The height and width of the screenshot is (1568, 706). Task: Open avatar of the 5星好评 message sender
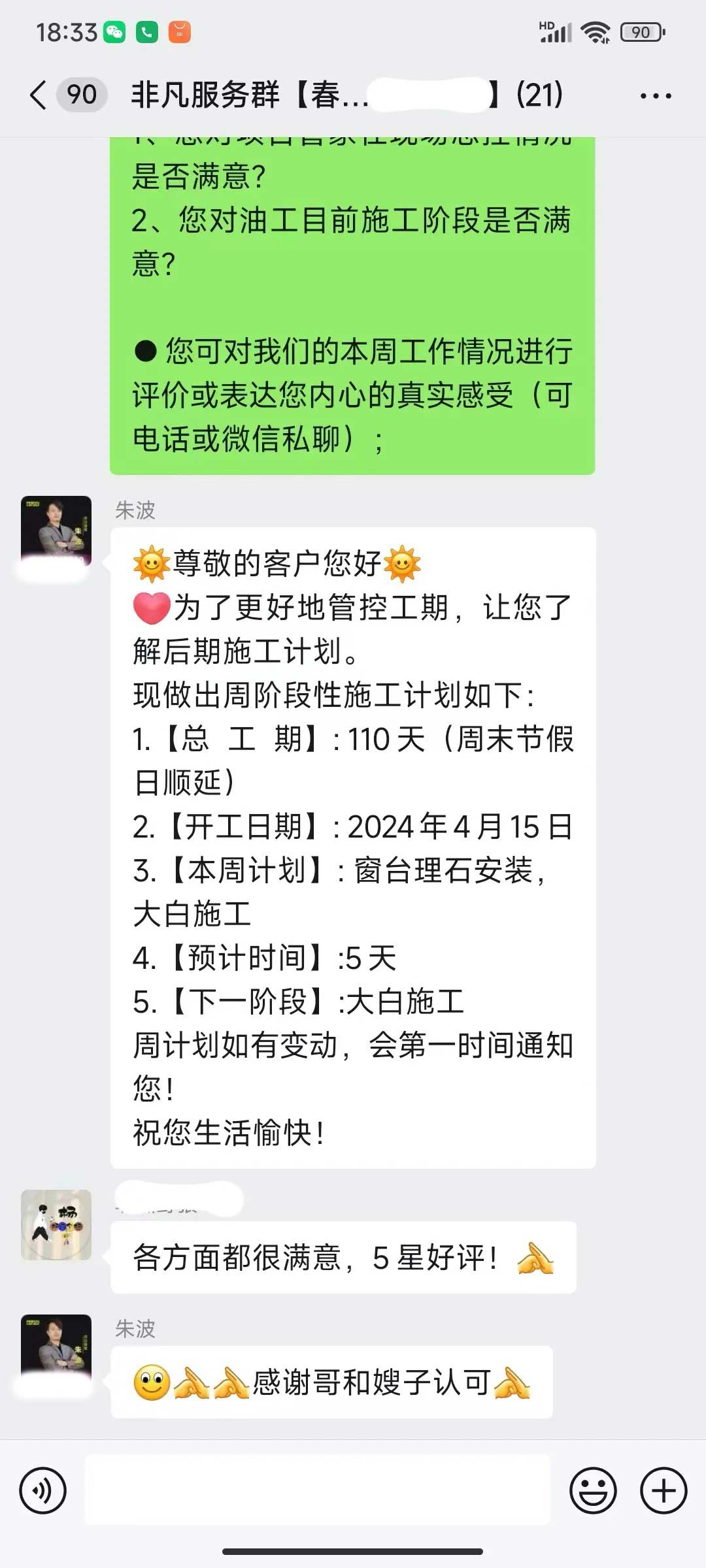point(56,1224)
